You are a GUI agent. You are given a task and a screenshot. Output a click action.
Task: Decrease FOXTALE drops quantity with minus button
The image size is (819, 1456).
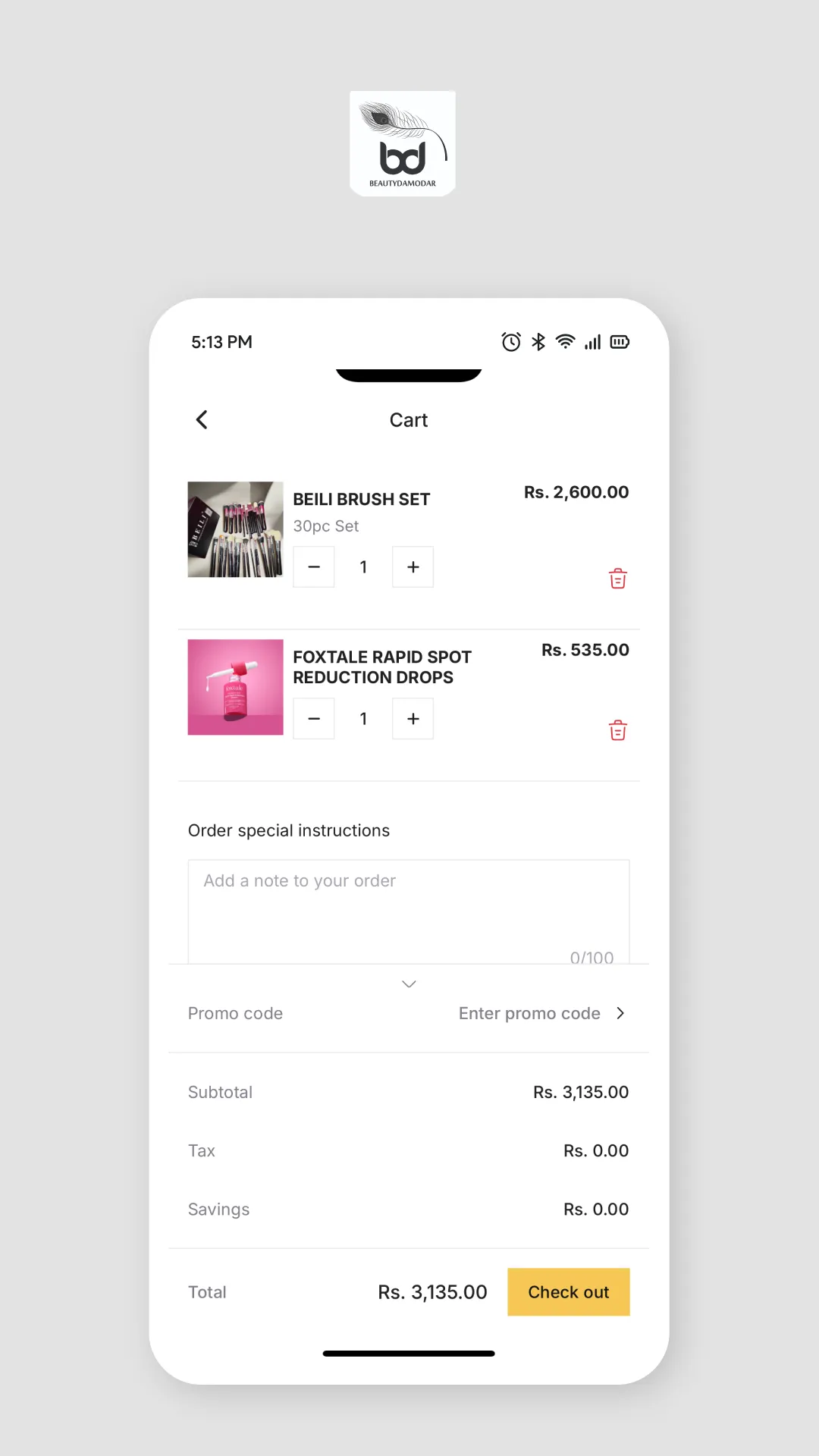(x=313, y=718)
